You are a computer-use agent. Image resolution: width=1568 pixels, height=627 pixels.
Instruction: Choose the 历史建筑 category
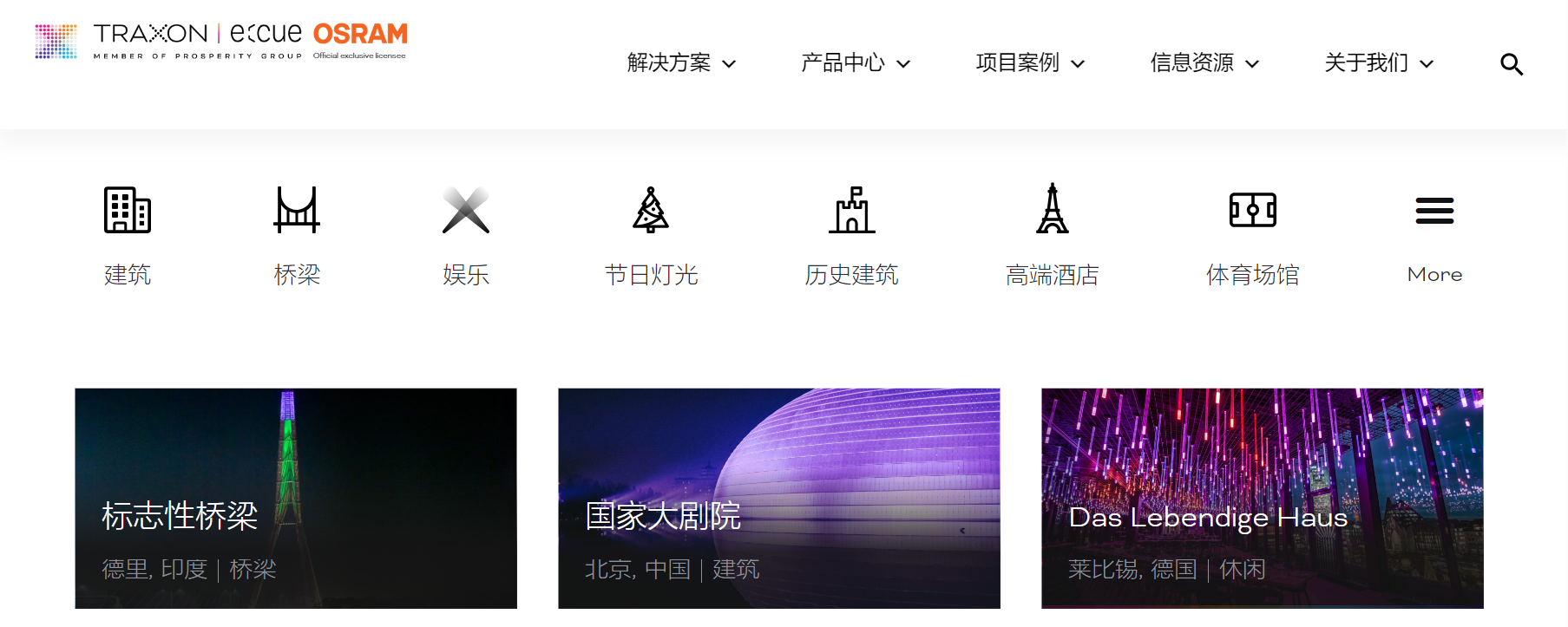[851, 234]
